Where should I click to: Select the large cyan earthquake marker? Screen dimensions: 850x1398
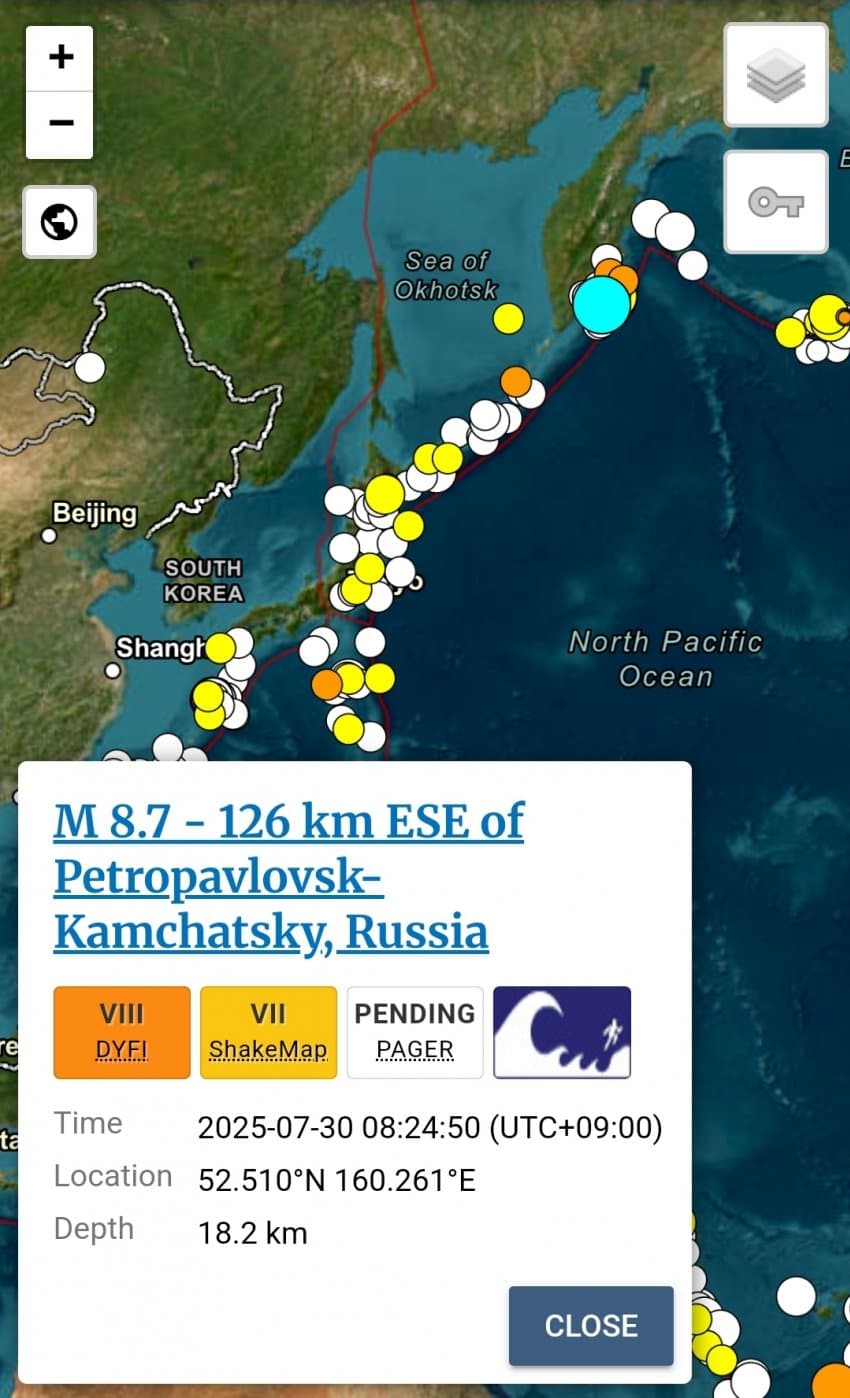pyautogui.click(x=602, y=304)
